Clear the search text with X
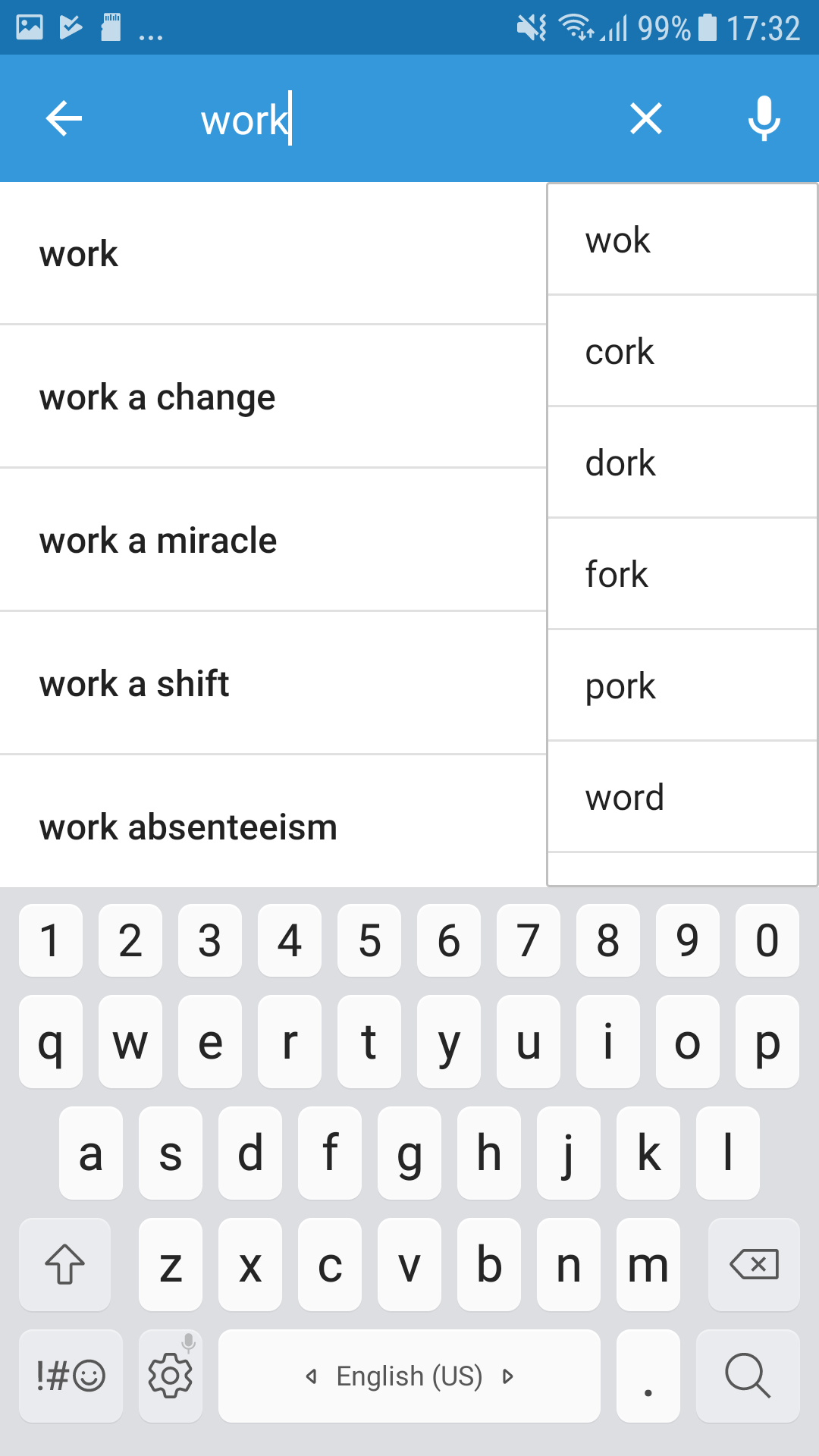The height and width of the screenshot is (1456, 819). tap(646, 119)
